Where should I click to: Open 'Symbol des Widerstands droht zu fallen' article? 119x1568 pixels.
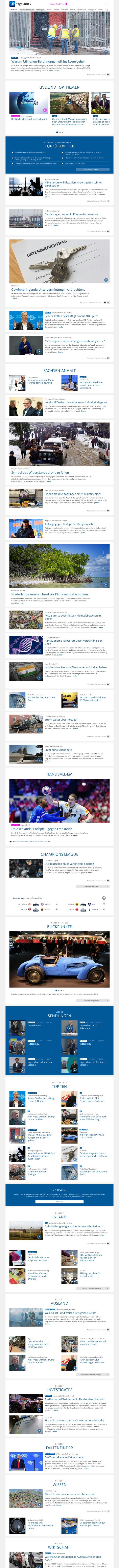click(x=39, y=472)
